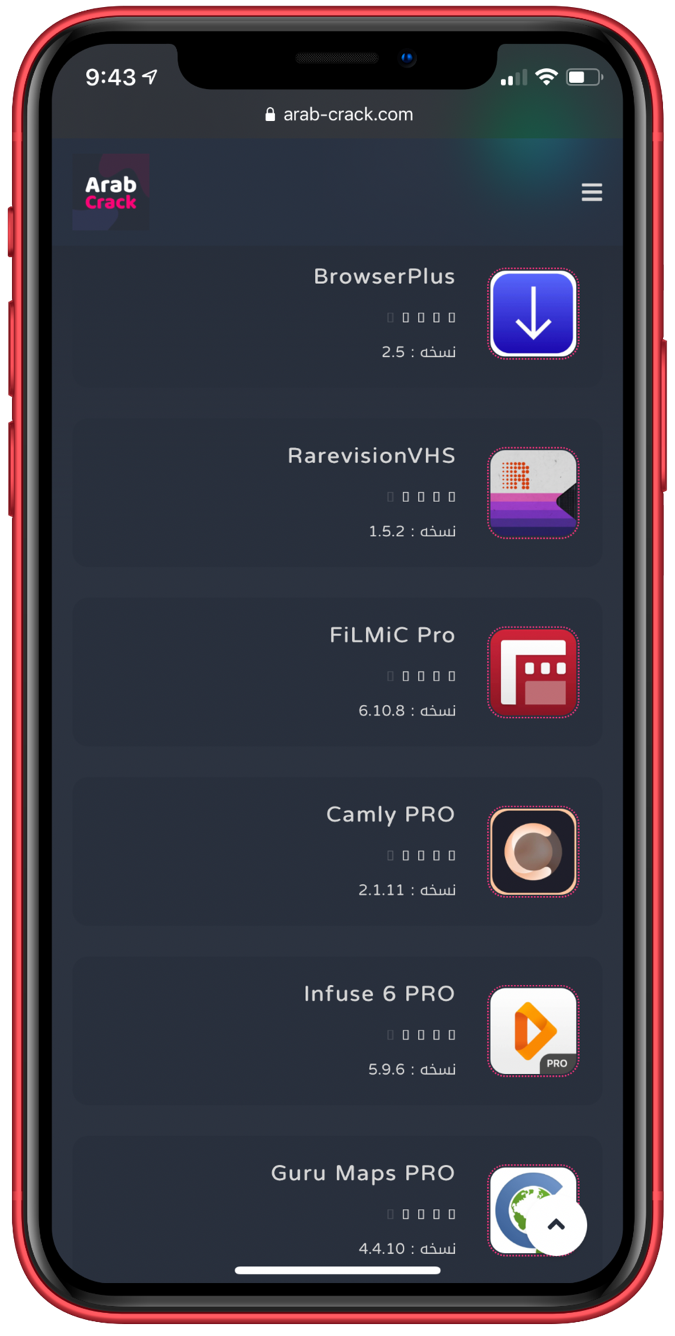Open the Infuse 6 PRO app entry
This screenshot has width=675, height=1336.
(x=379, y=994)
